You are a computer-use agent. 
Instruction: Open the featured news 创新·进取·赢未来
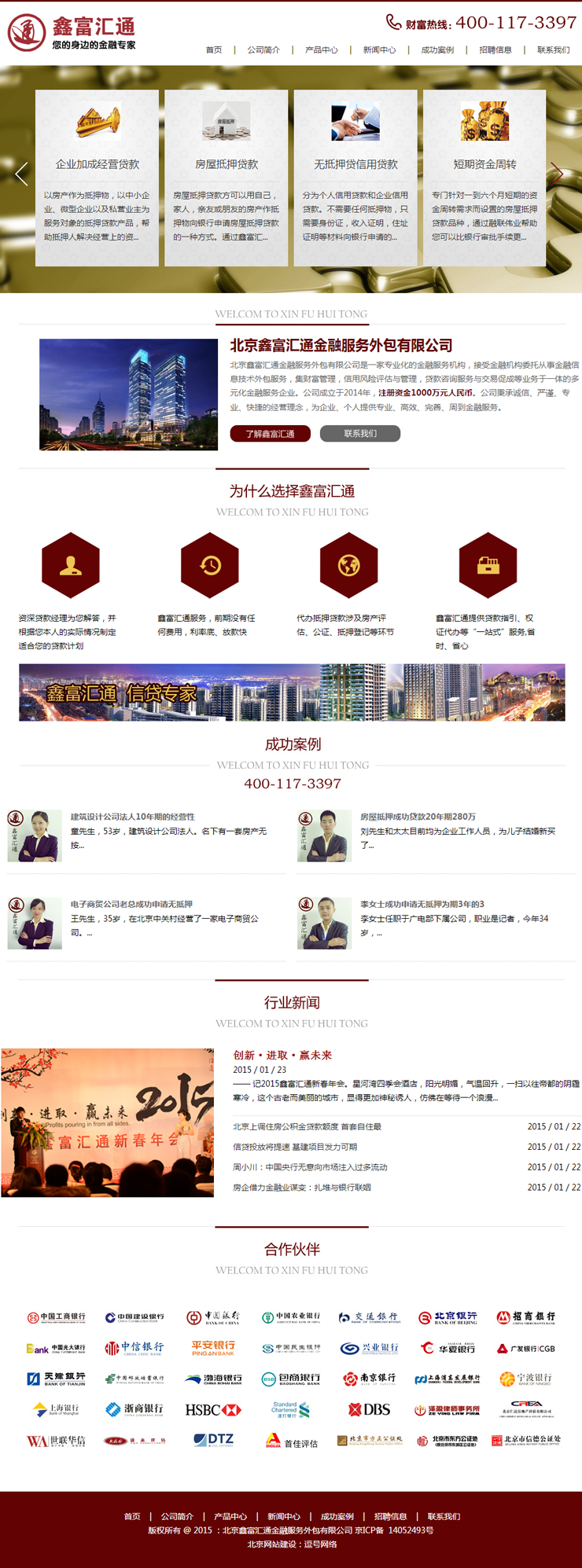[x=282, y=1055]
